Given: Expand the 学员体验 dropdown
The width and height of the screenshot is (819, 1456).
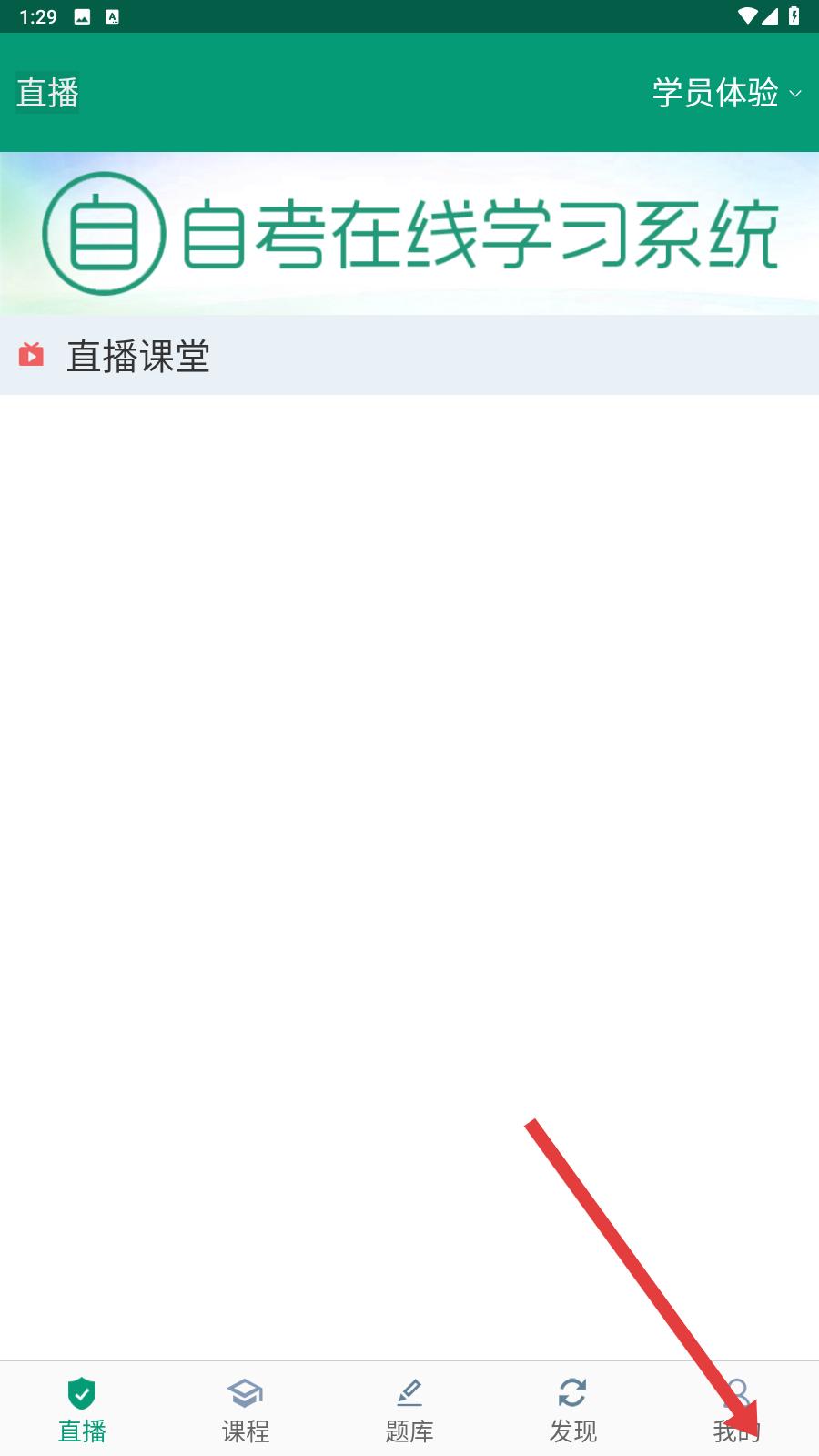Looking at the screenshot, I should [x=726, y=93].
